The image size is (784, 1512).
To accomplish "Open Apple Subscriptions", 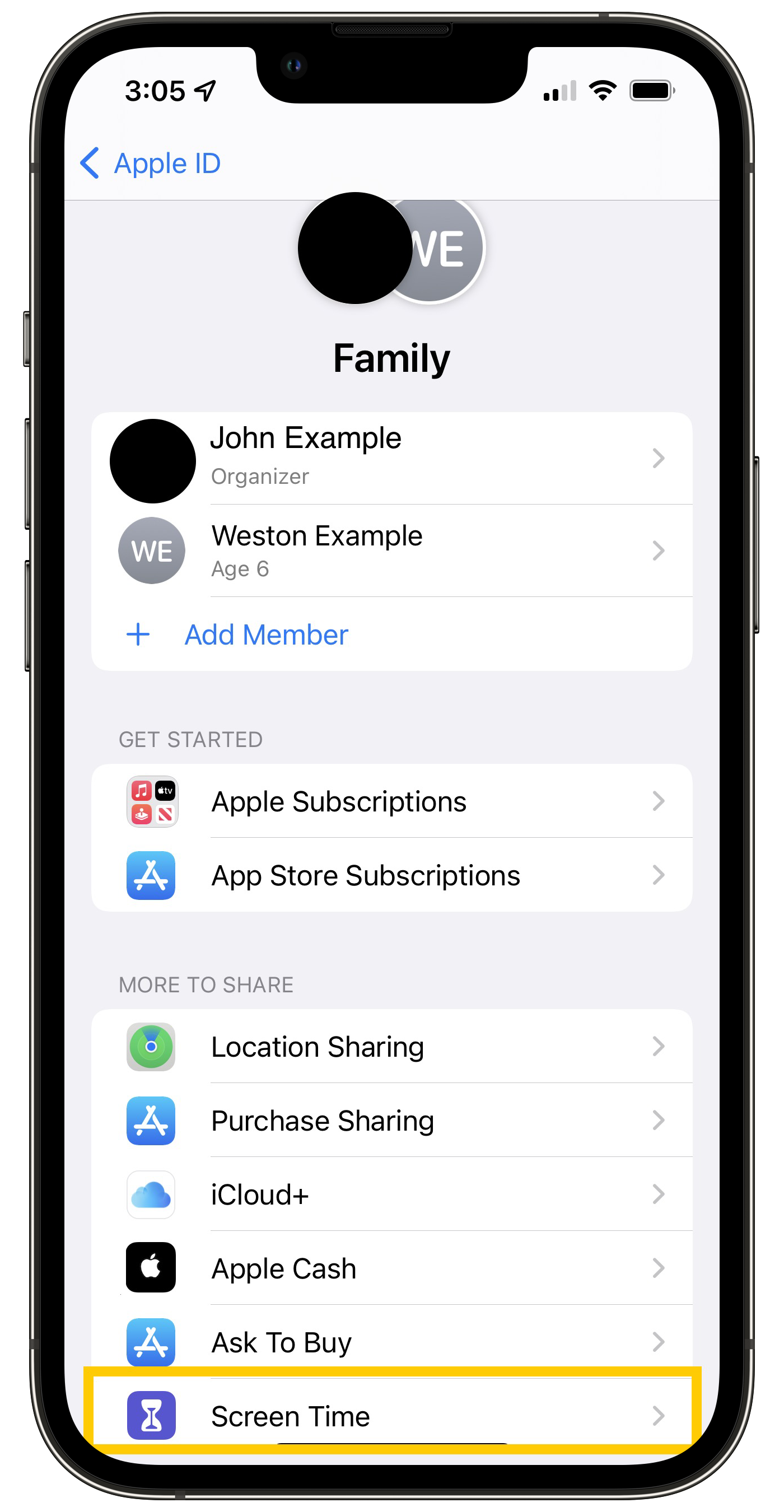I will (x=391, y=802).
